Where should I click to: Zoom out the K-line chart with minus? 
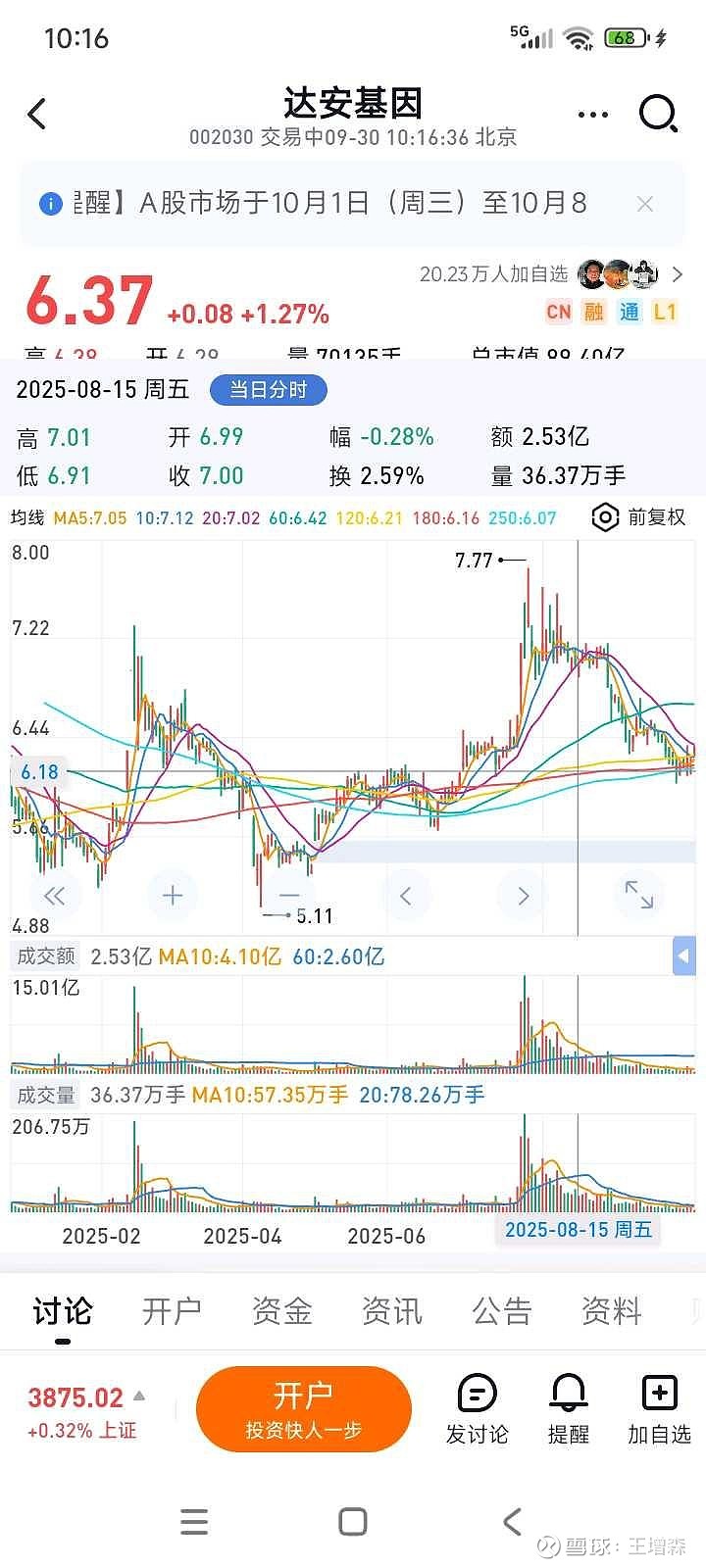[x=289, y=895]
